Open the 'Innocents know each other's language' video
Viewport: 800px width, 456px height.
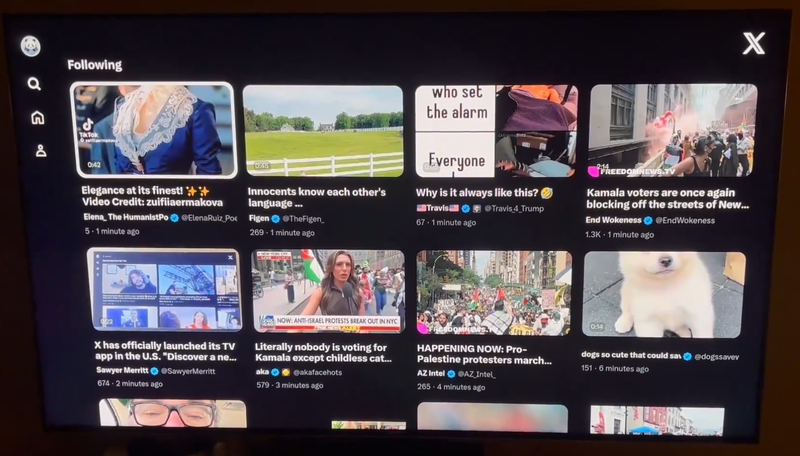[323, 131]
